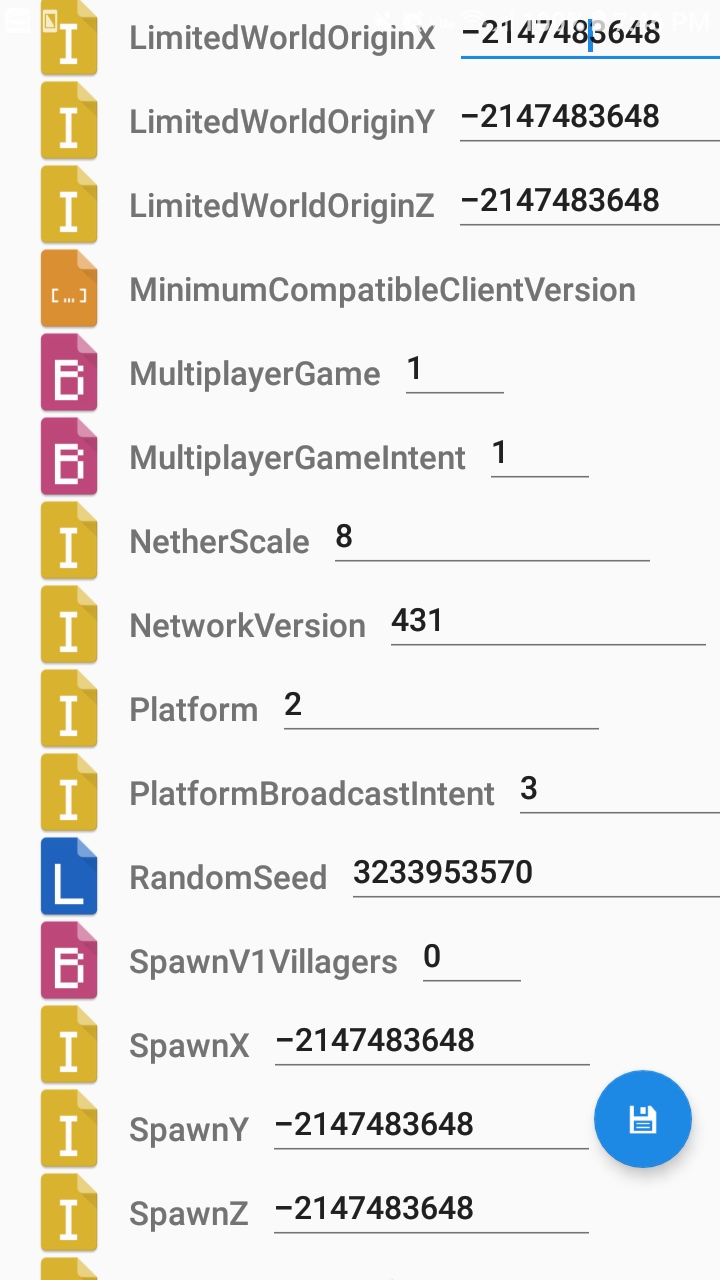The width and height of the screenshot is (720, 1280).
Task: Edit the SpawnX value field
Action: [431, 1042]
